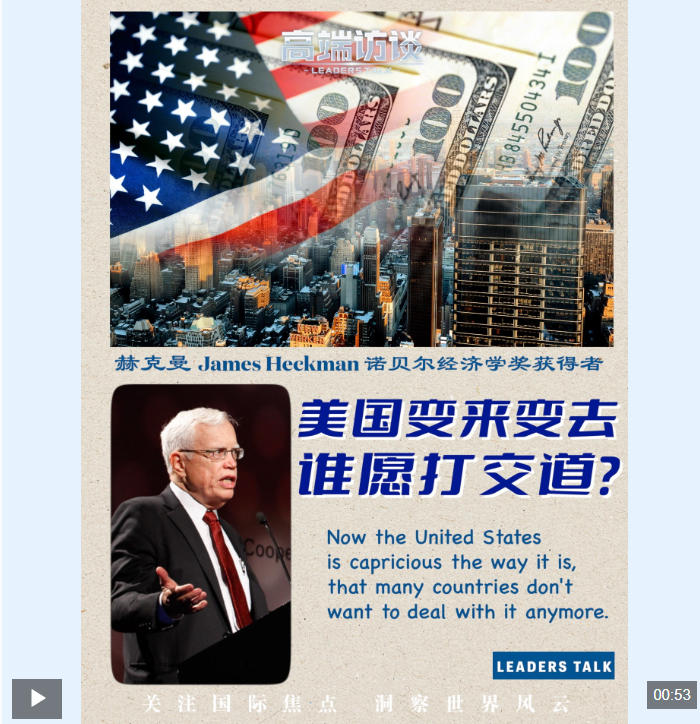Play the James Heckman interview video

[x=37, y=698]
